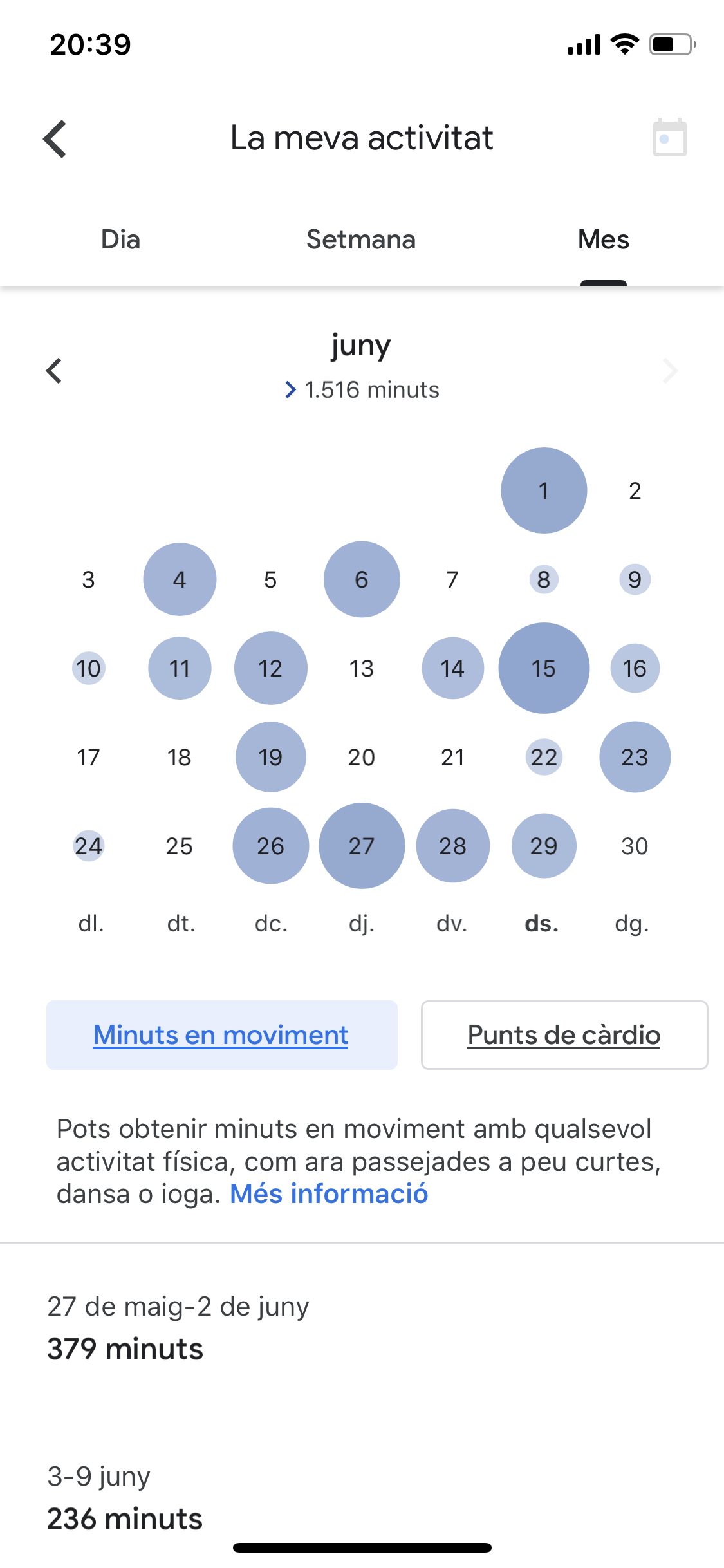Open the Més informació link
Image resolution: width=724 pixels, height=1568 pixels.
click(329, 1194)
